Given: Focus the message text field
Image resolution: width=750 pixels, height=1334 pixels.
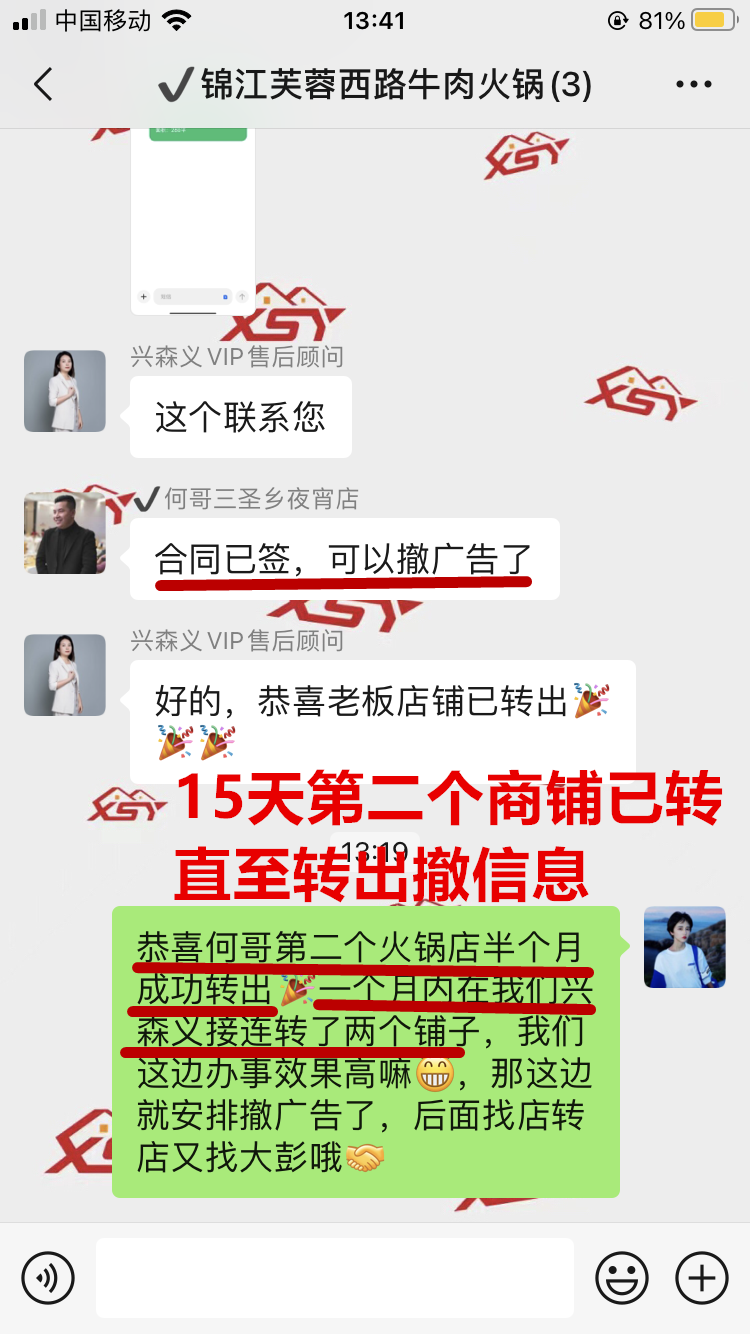Looking at the screenshot, I should pos(334,1278).
